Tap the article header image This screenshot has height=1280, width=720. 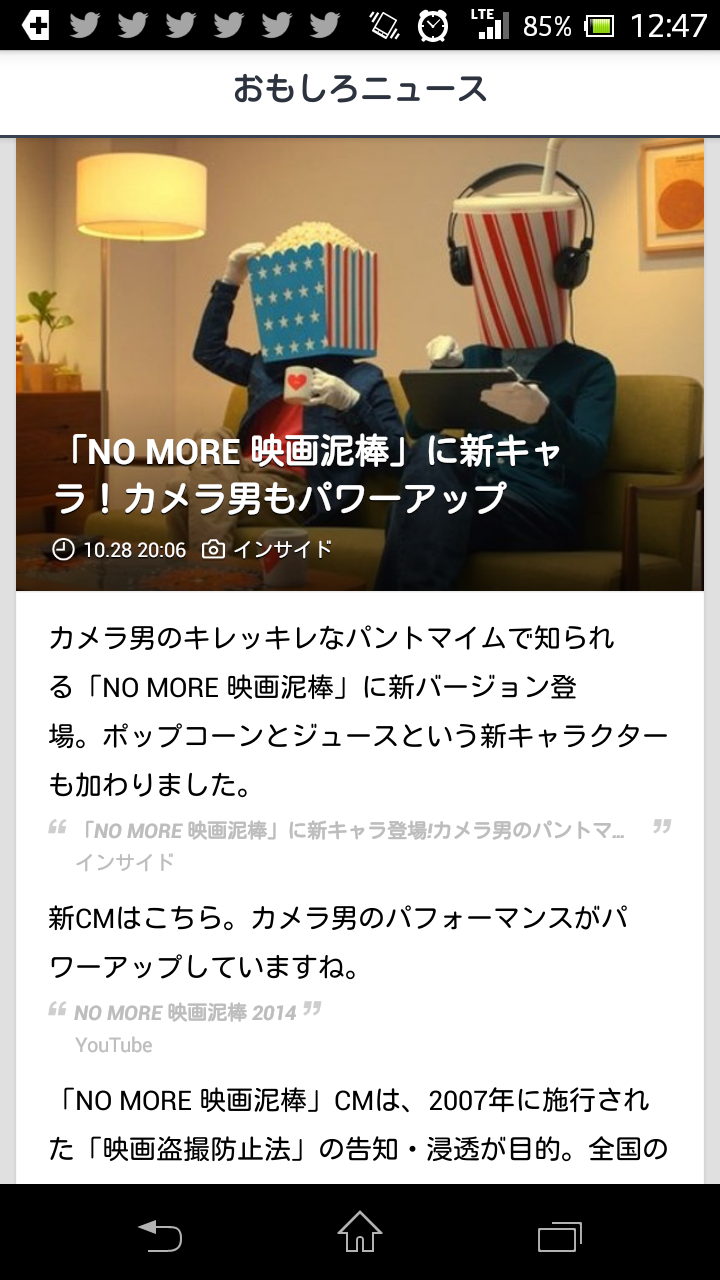[x=360, y=300]
